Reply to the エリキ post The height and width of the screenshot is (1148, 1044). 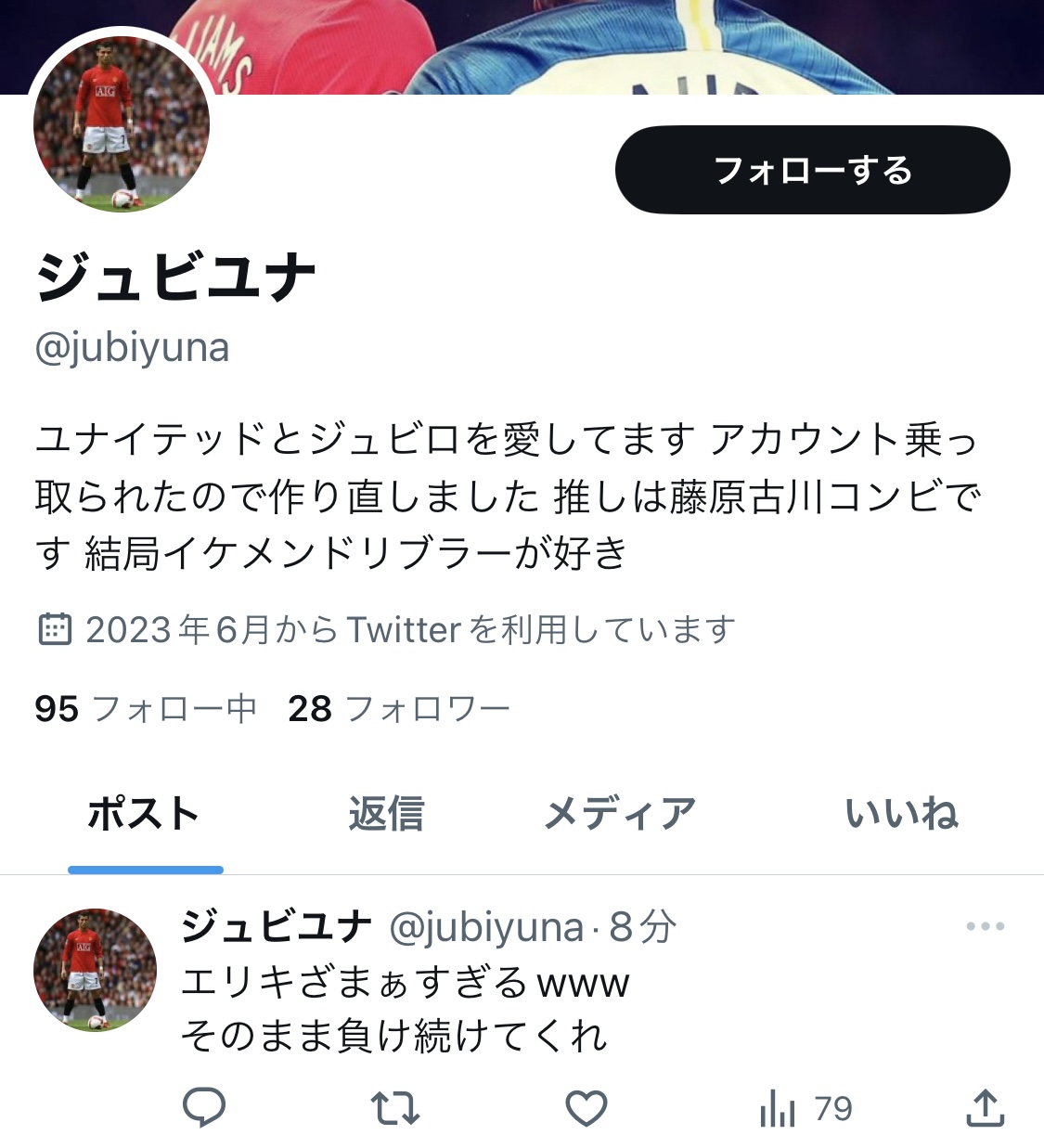[204, 1108]
